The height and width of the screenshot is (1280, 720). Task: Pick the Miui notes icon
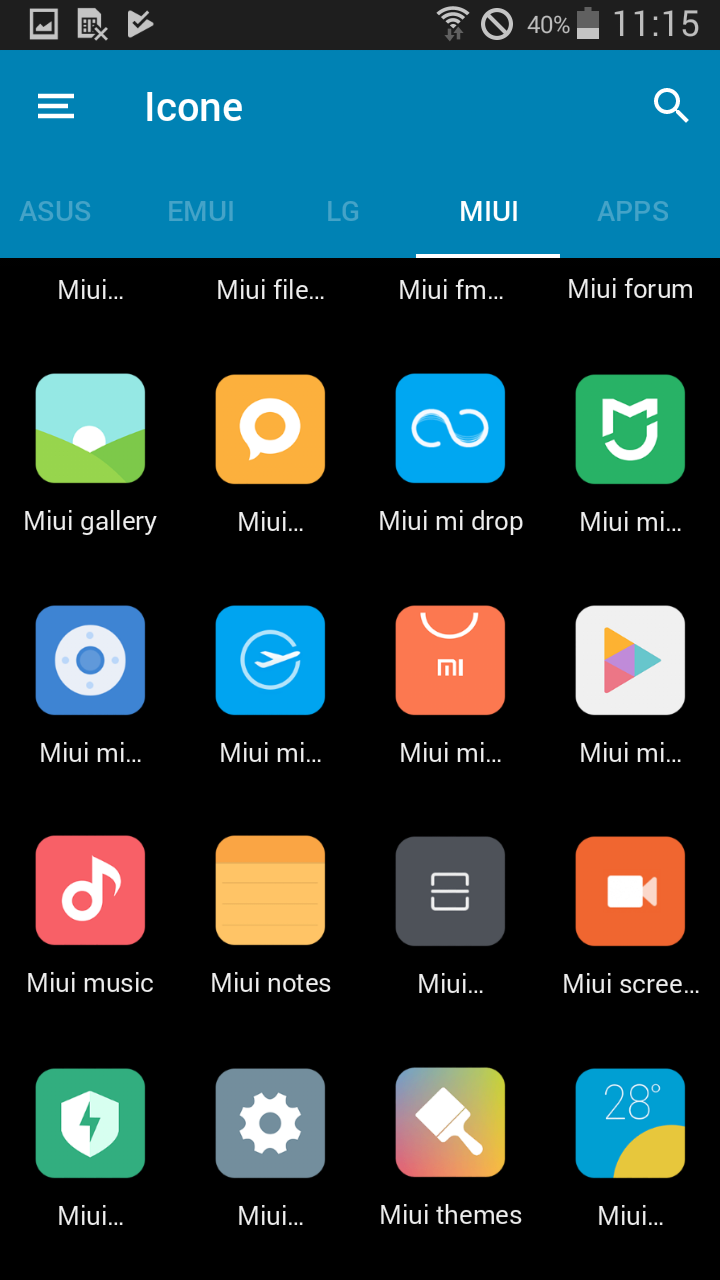pyautogui.click(x=270, y=891)
